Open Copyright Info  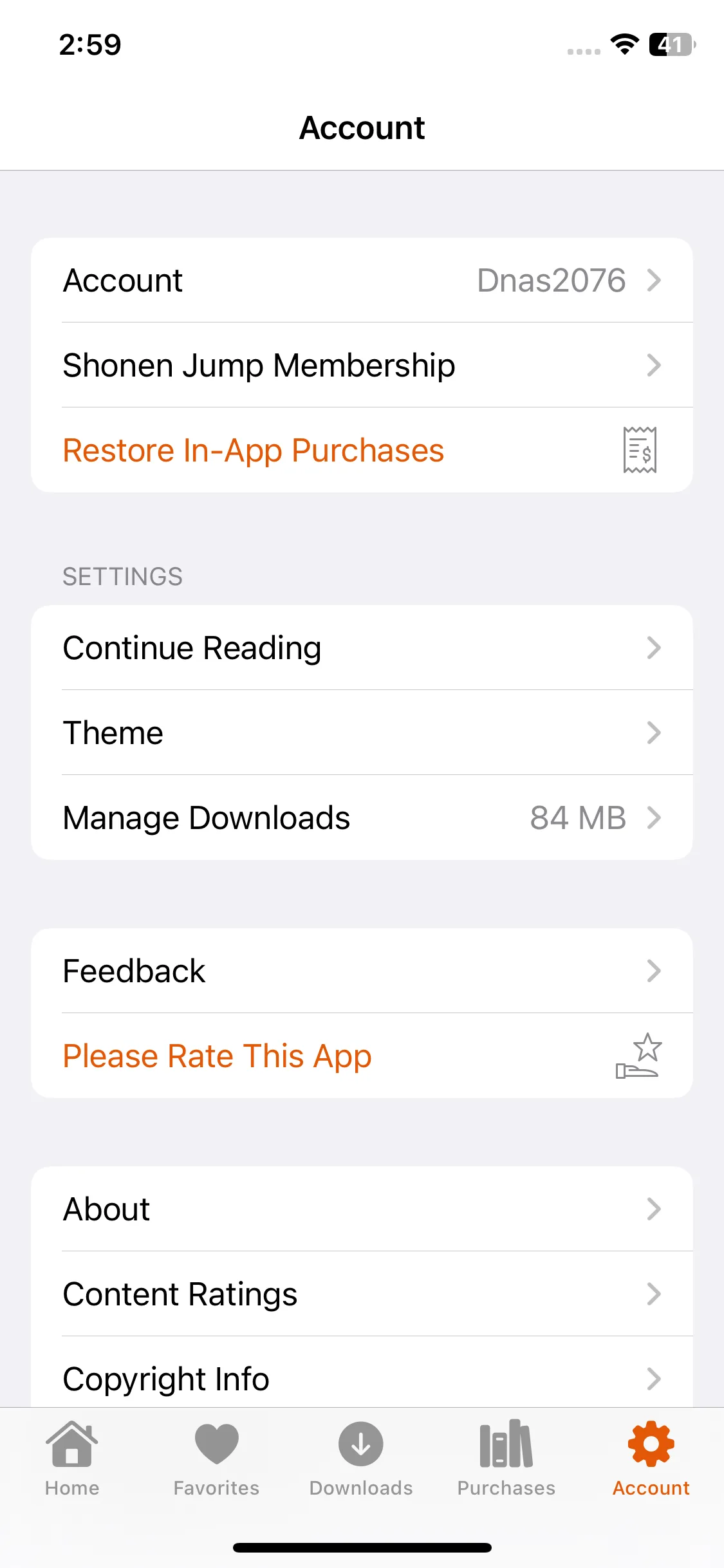[362, 1377]
